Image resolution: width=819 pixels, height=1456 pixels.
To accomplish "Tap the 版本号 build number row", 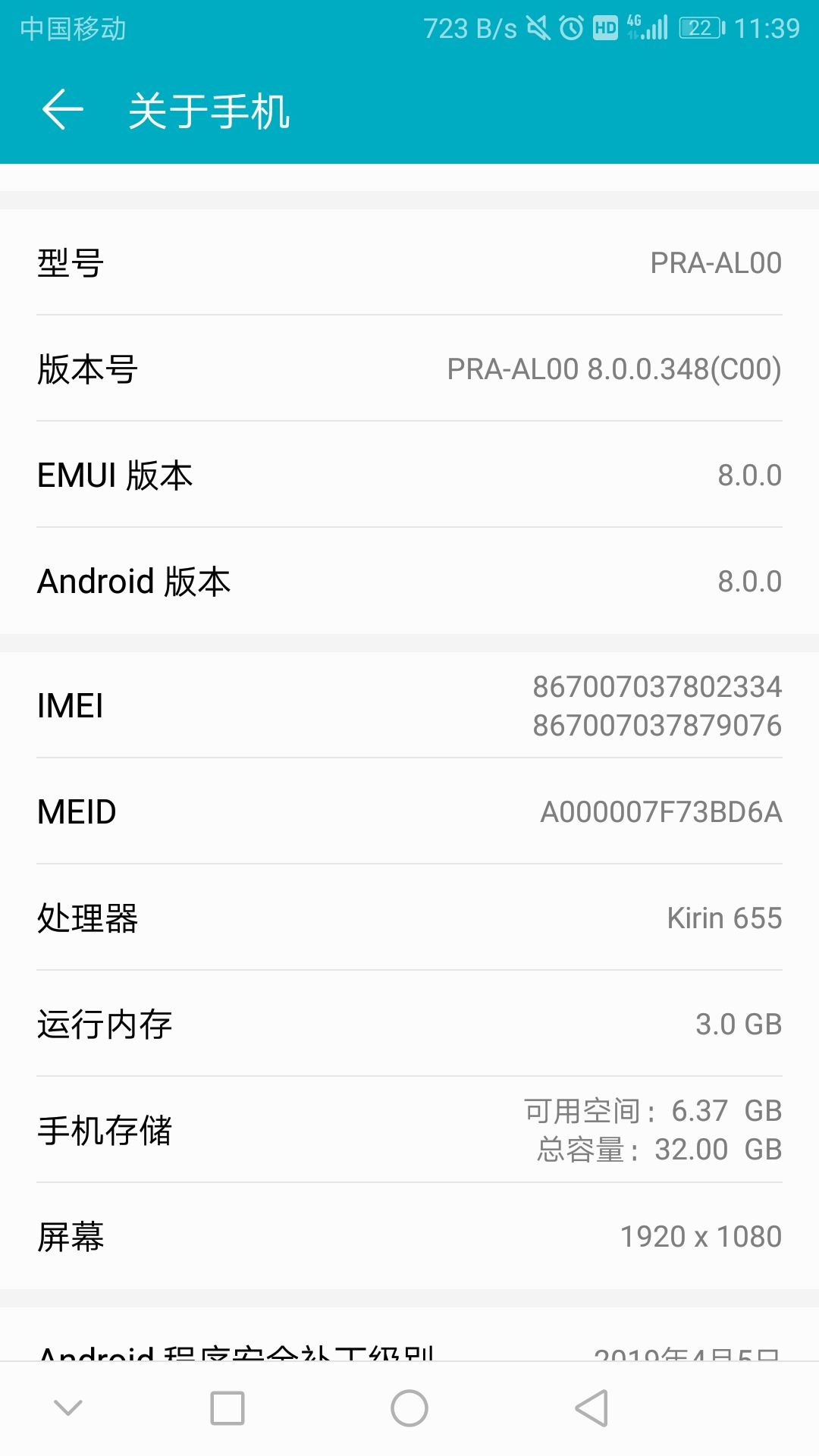I will [x=409, y=369].
